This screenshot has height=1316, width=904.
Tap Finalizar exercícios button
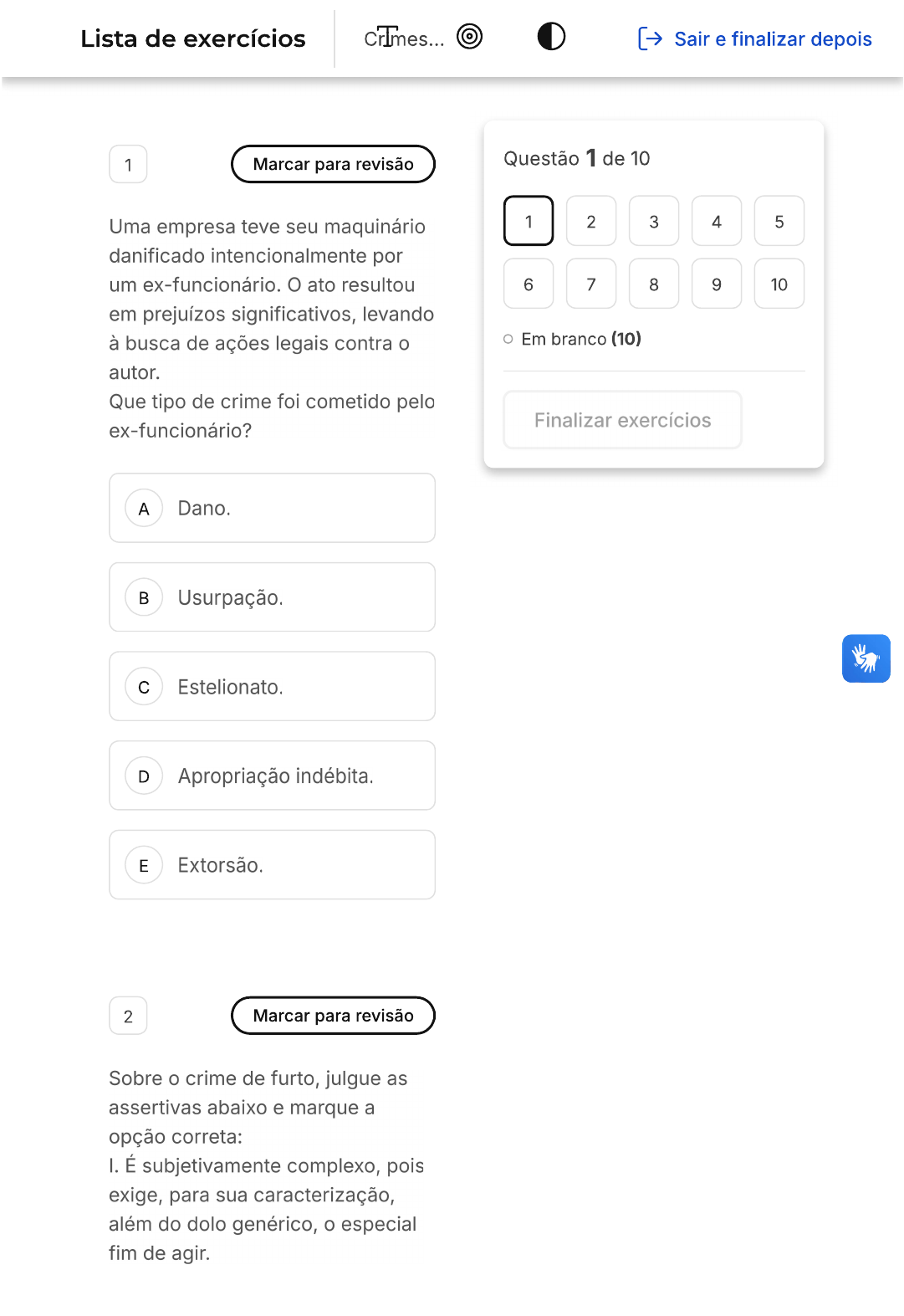click(x=622, y=420)
